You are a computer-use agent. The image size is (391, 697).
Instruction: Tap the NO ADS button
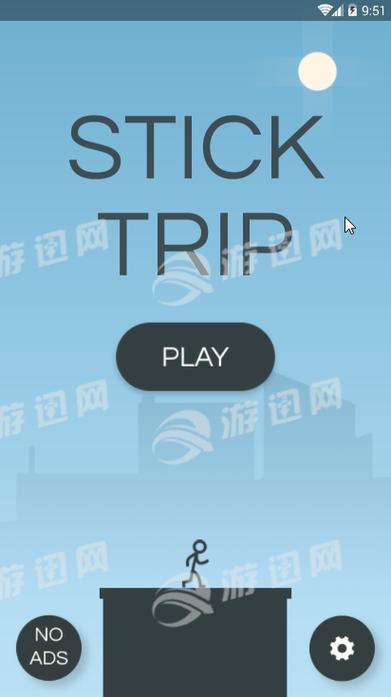click(49, 648)
